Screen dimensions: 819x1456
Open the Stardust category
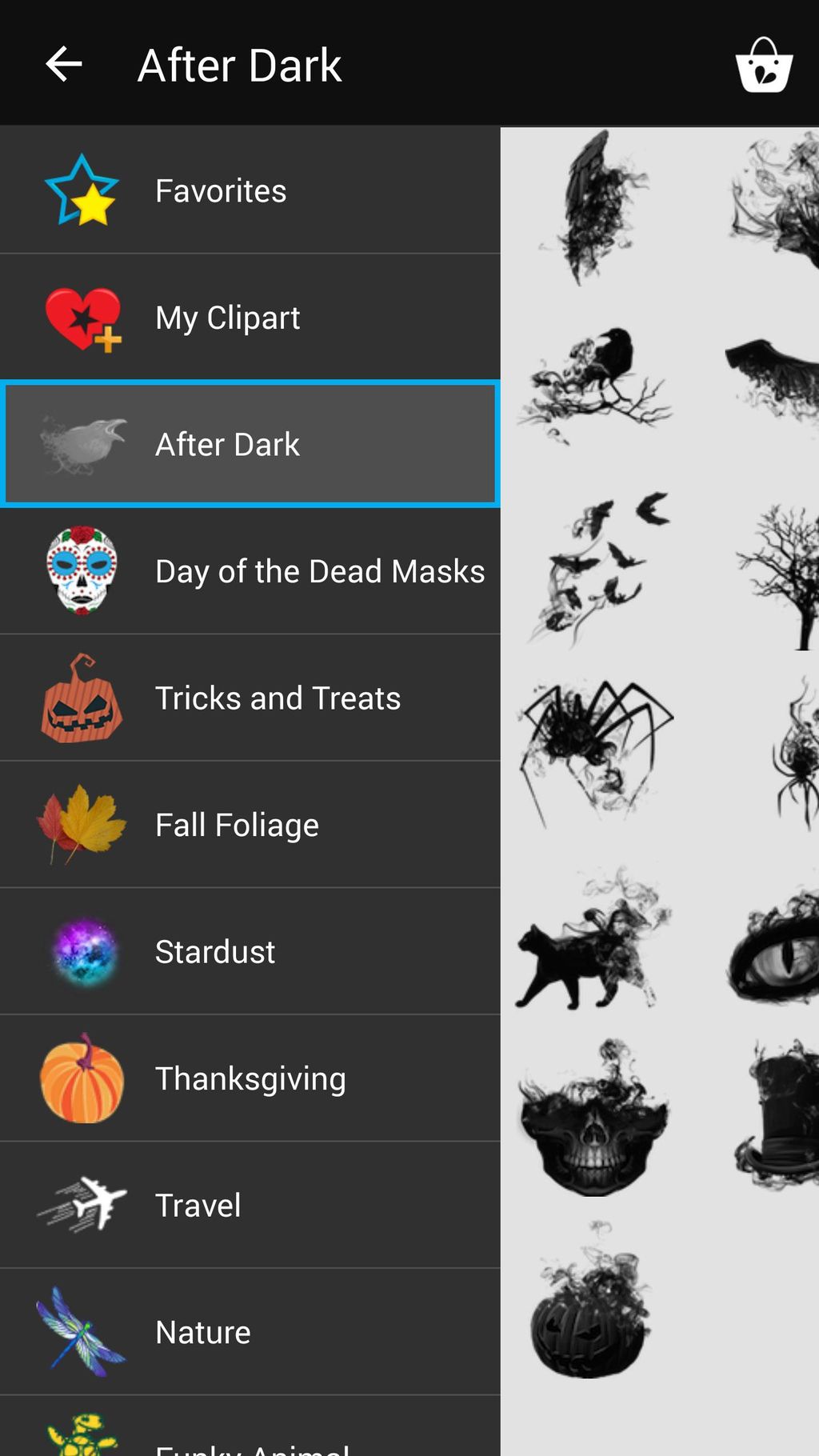click(x=250, y=952)
